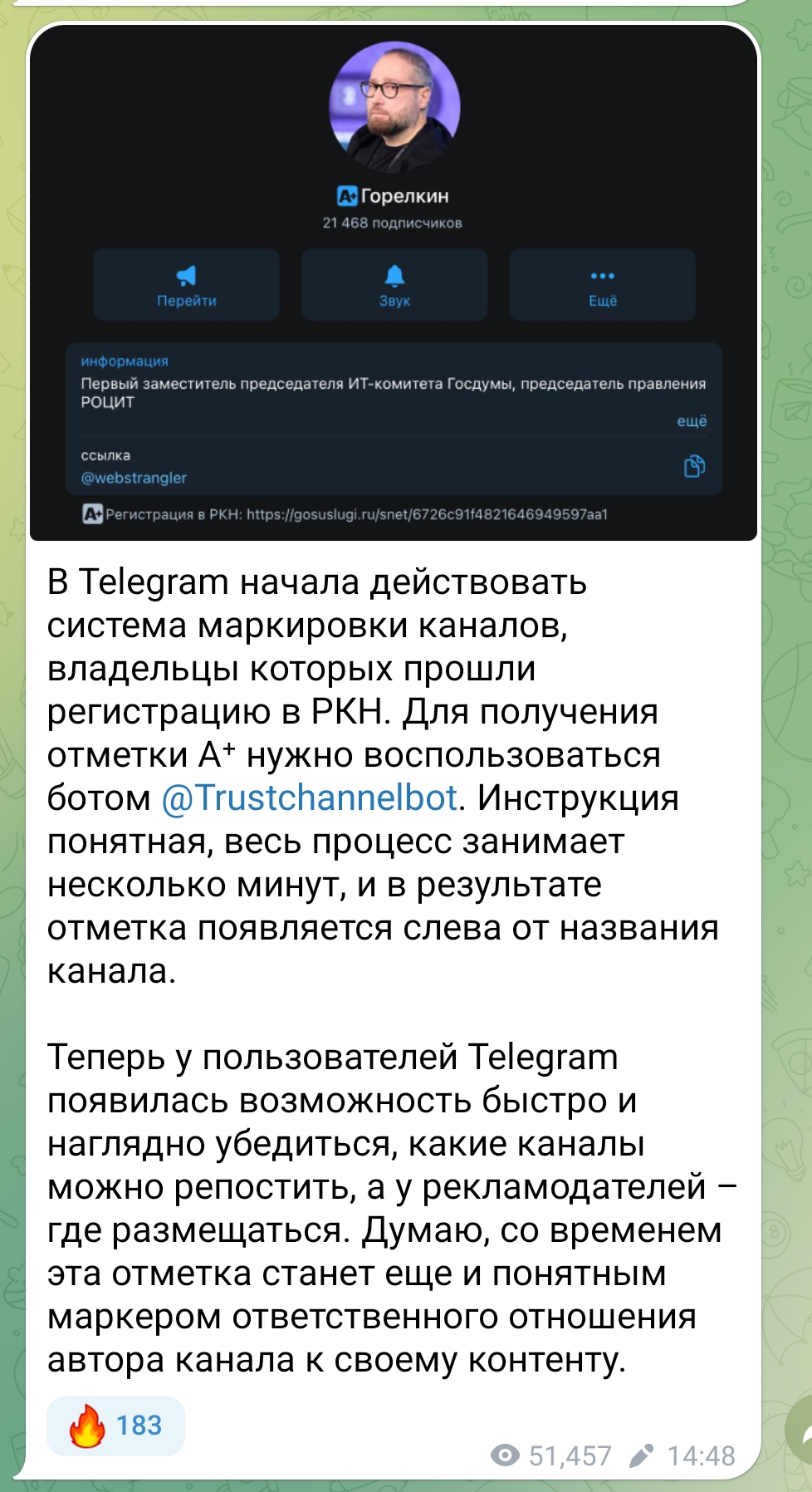Open the attached channel profile screenshot
This screenshot has width=812, height=1492.
394,282
